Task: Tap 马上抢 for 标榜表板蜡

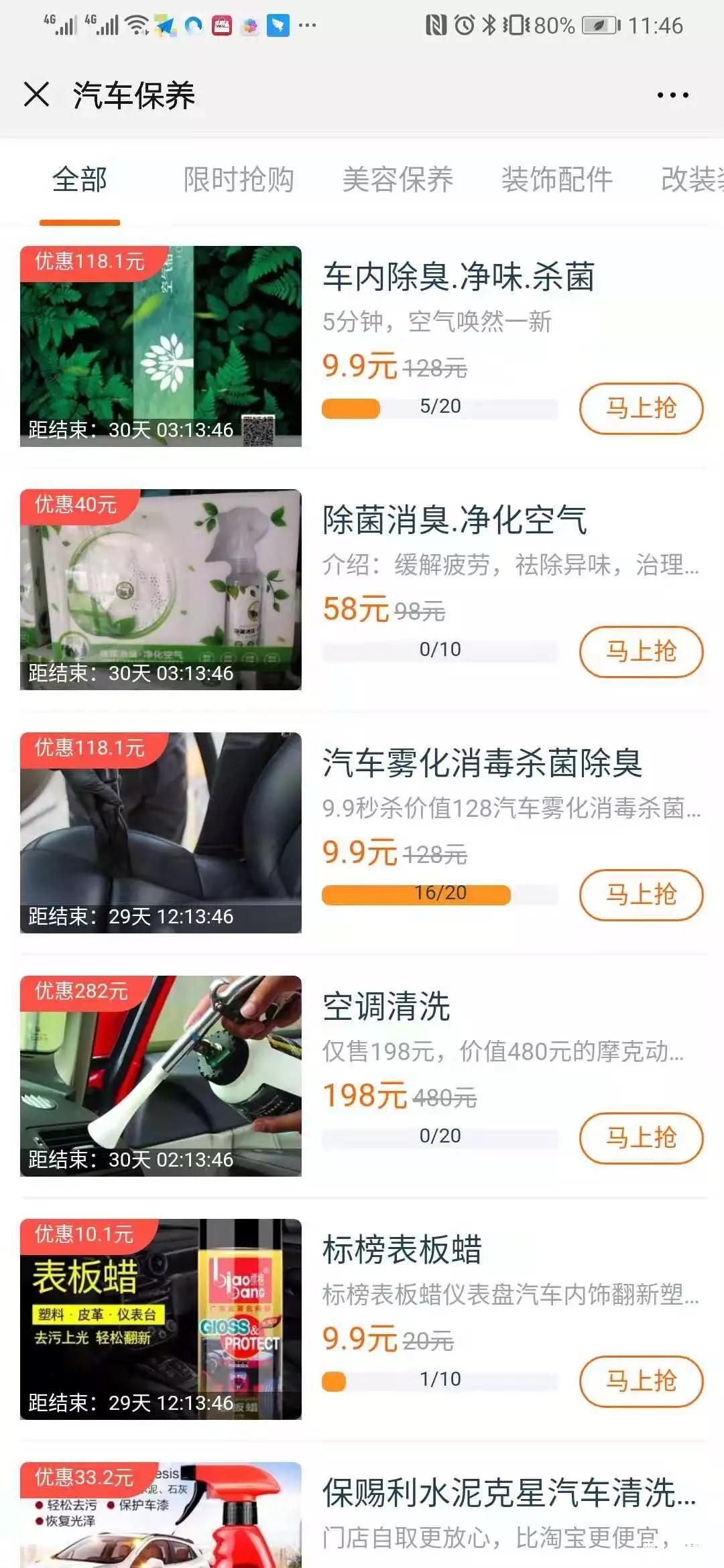Action: (641, 1381)
